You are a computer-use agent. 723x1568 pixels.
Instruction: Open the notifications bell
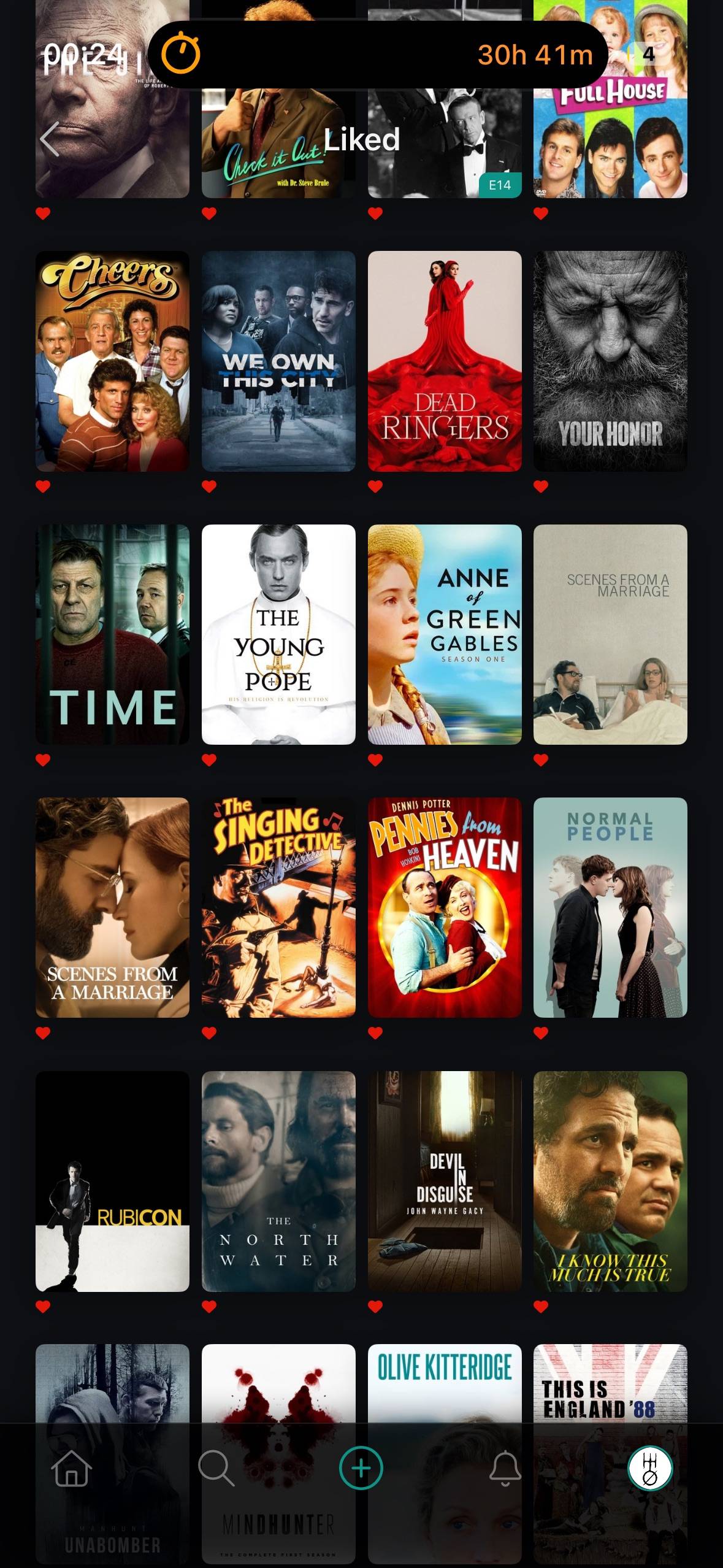coord(505,1469)
